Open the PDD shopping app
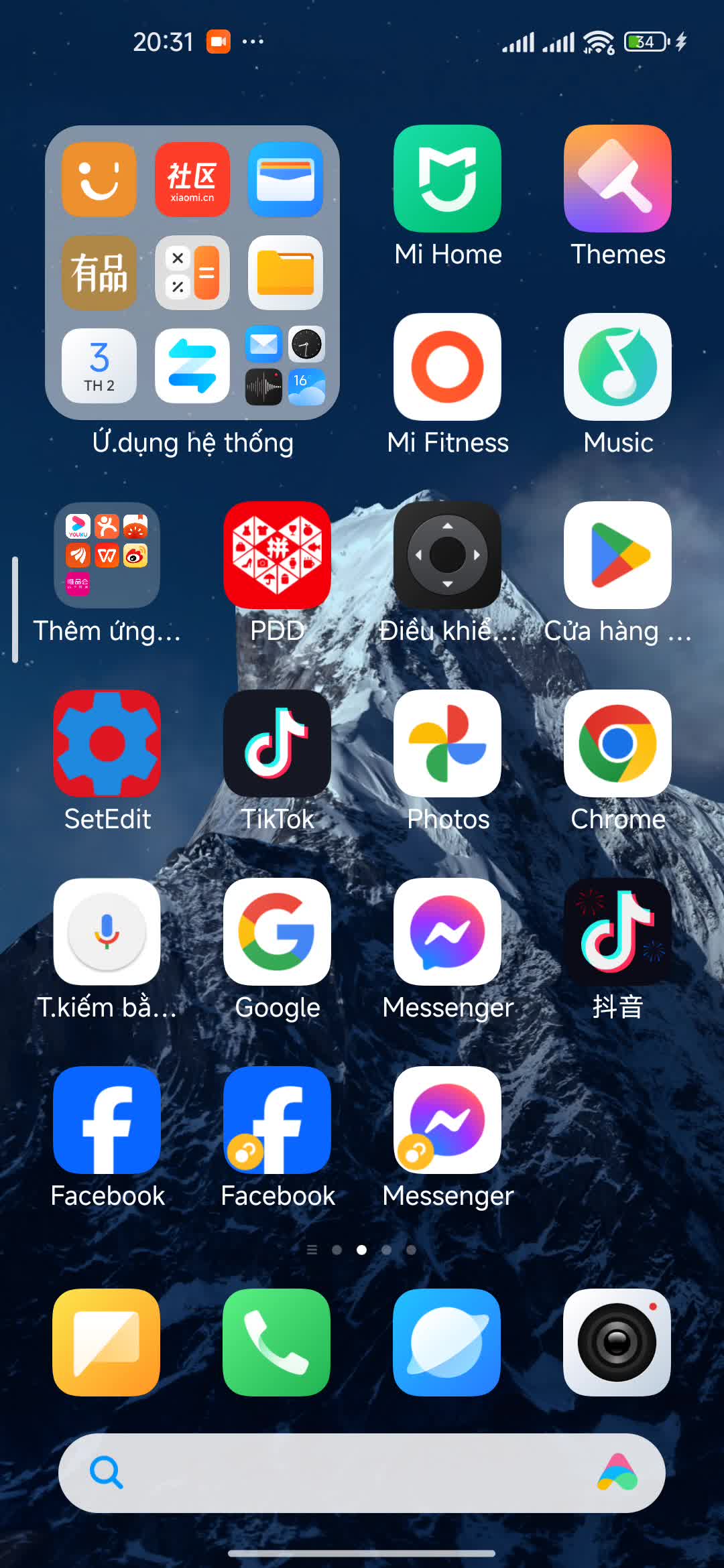 pyautogui.click(x=277, y=556)
